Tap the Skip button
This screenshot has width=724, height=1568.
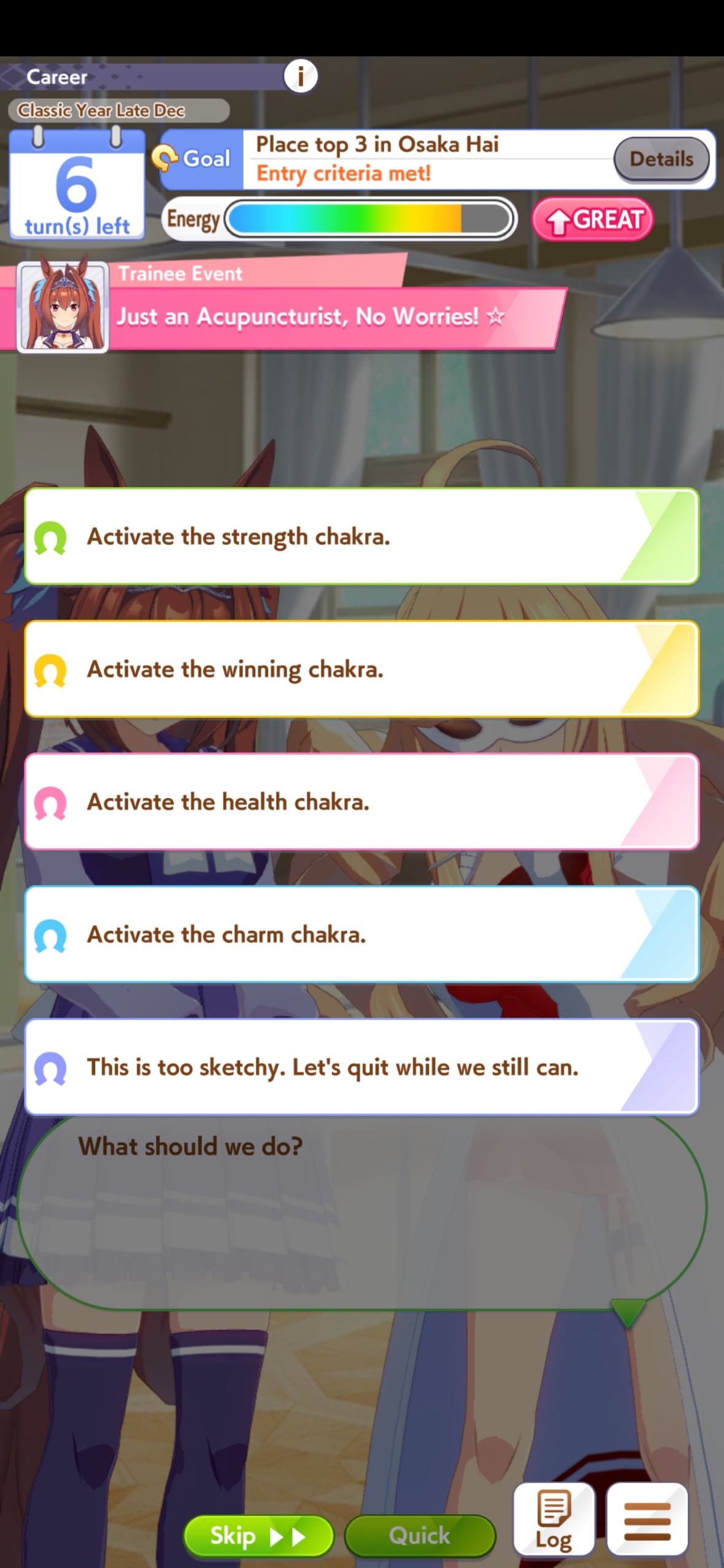[258, 1536]
